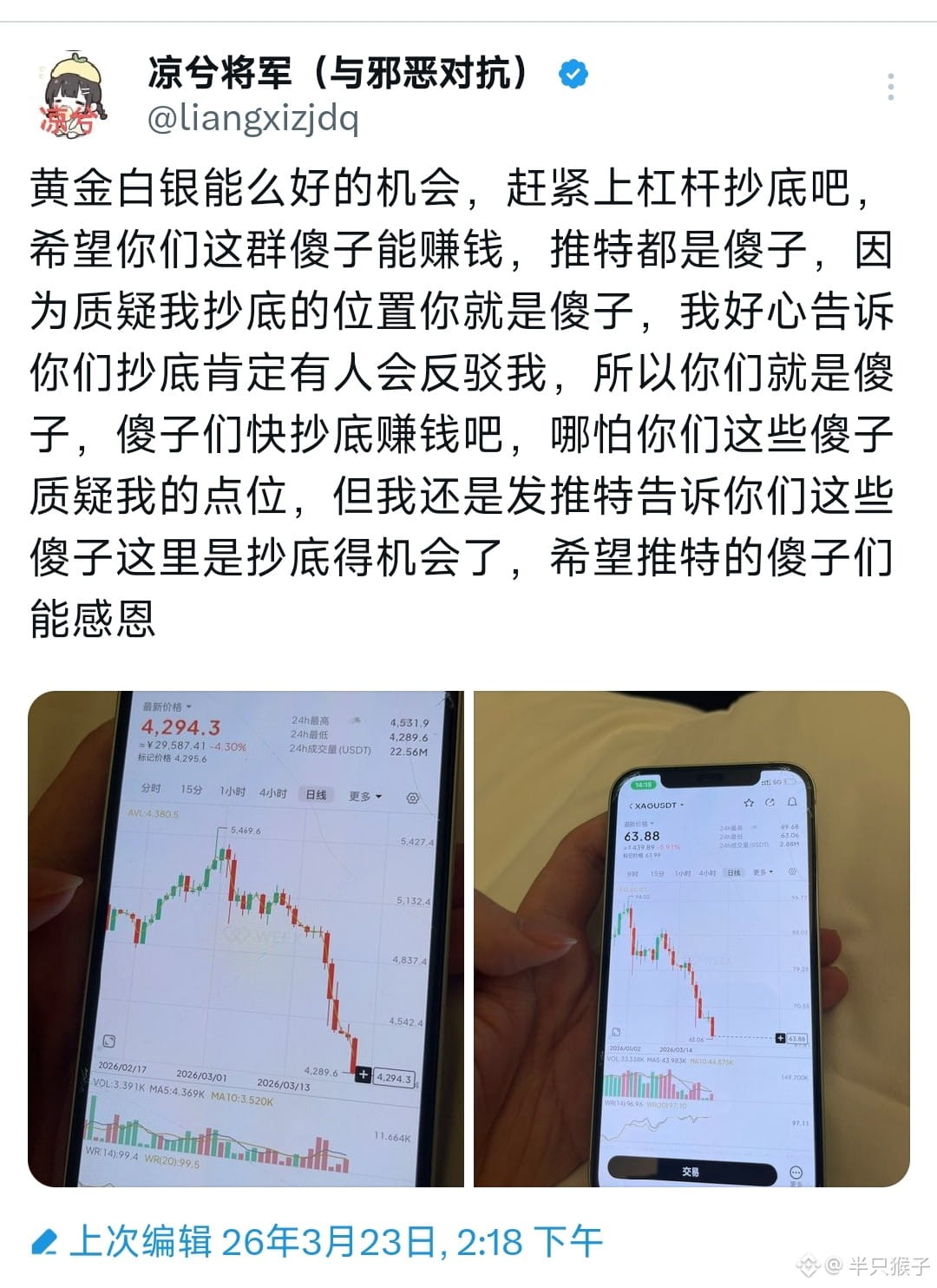
Task: Open the XAGUSDT silver chart photo
Action: tap(691, 938)
